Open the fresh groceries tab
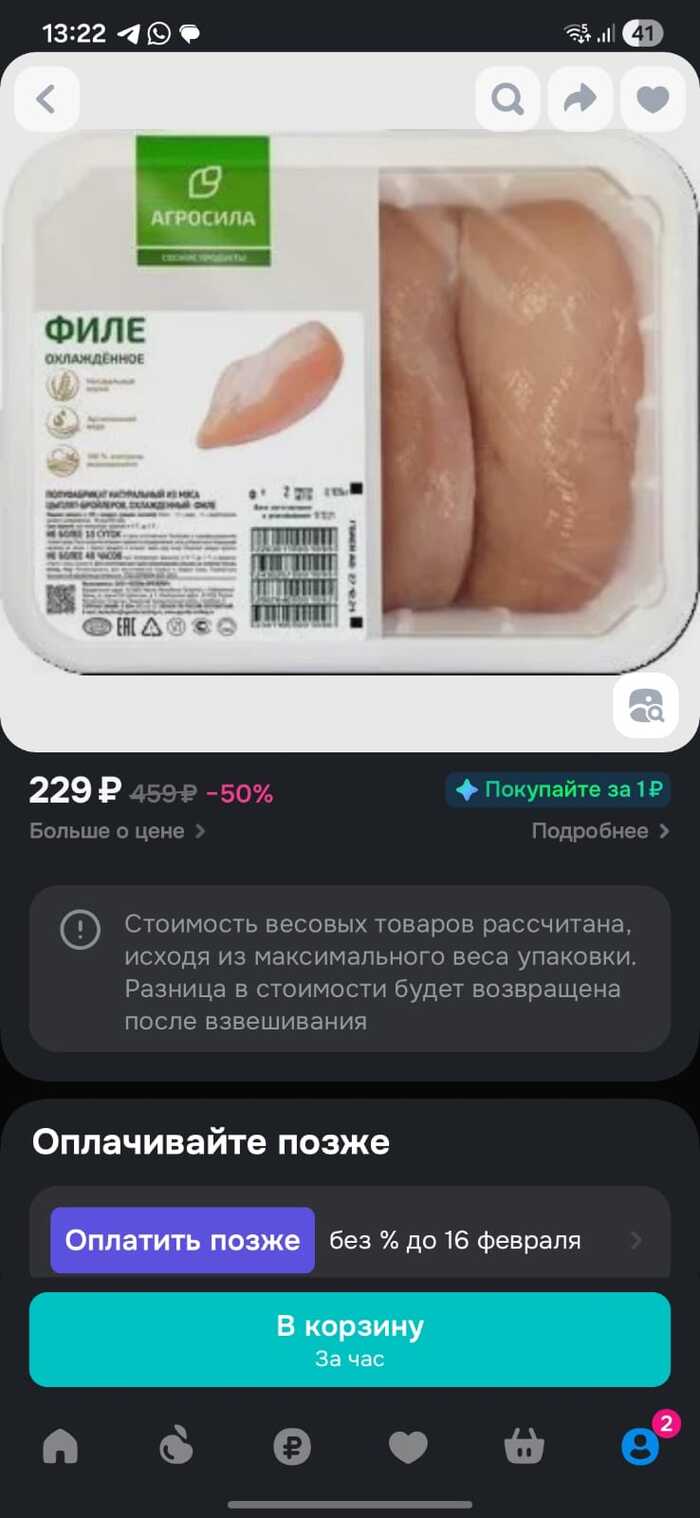Viewport: 700px width, 1518px height. click(177, 1446)
